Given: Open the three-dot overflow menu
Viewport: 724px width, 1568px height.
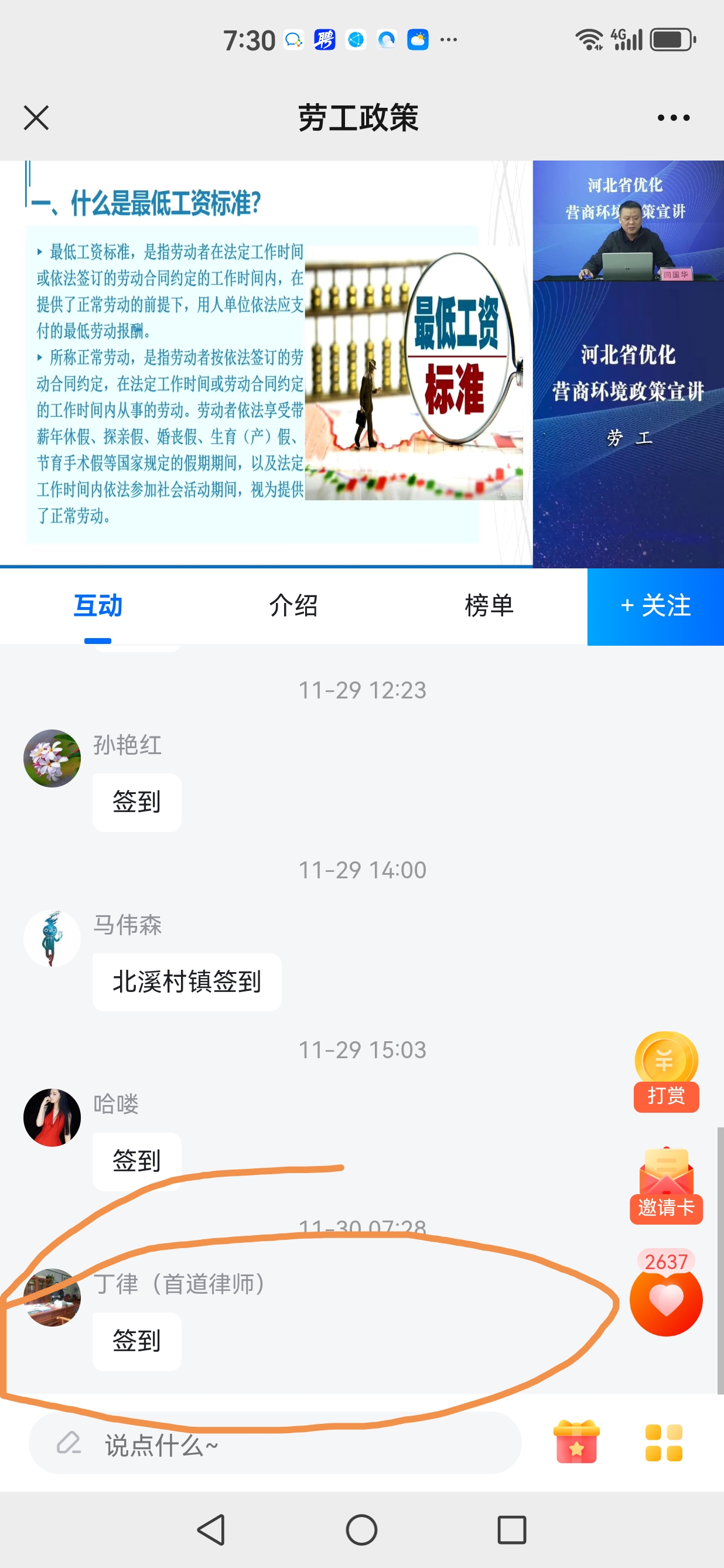Looking at the screenshot, I should point(674,117).
